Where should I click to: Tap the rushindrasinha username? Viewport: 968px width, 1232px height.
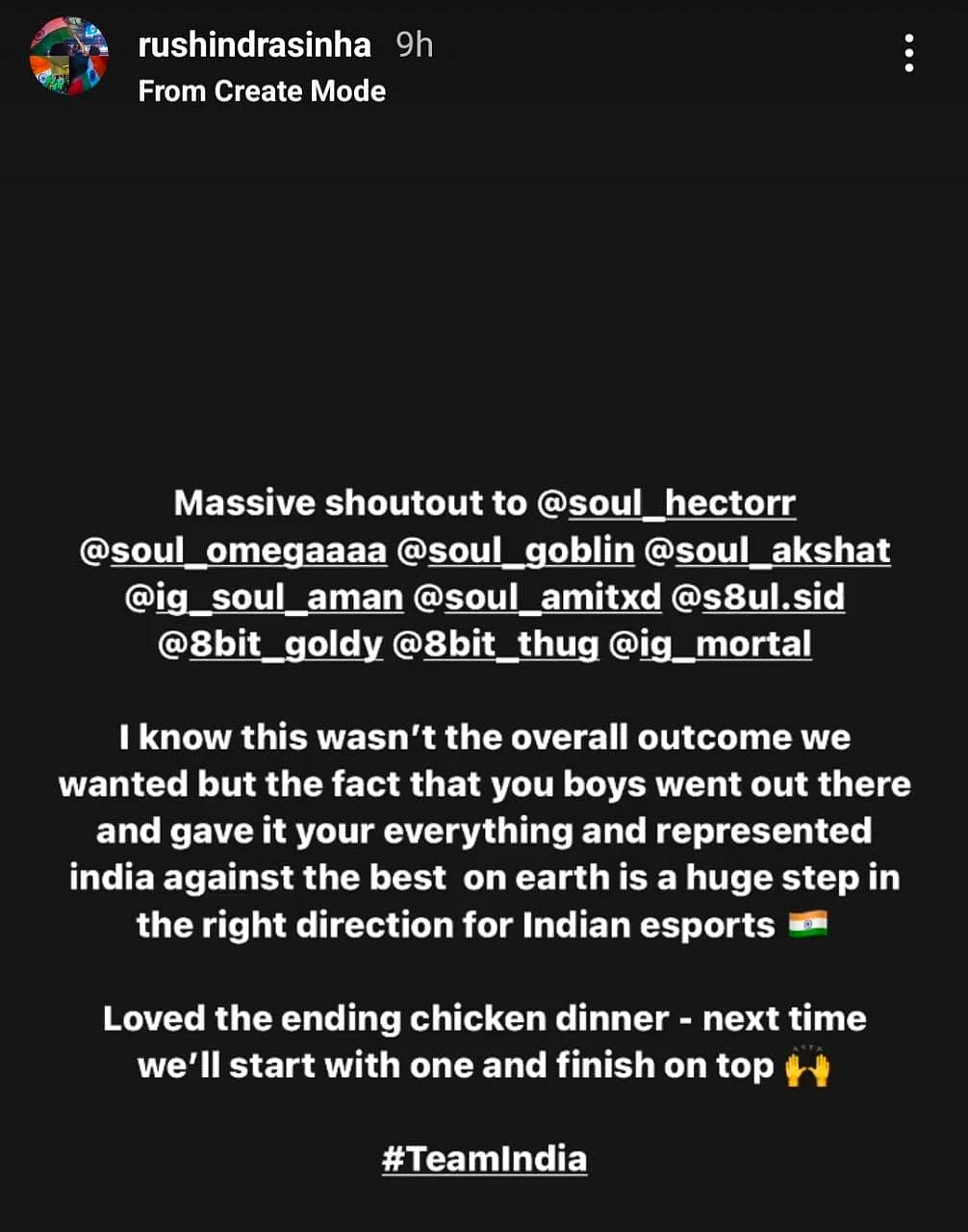[254, 44]
